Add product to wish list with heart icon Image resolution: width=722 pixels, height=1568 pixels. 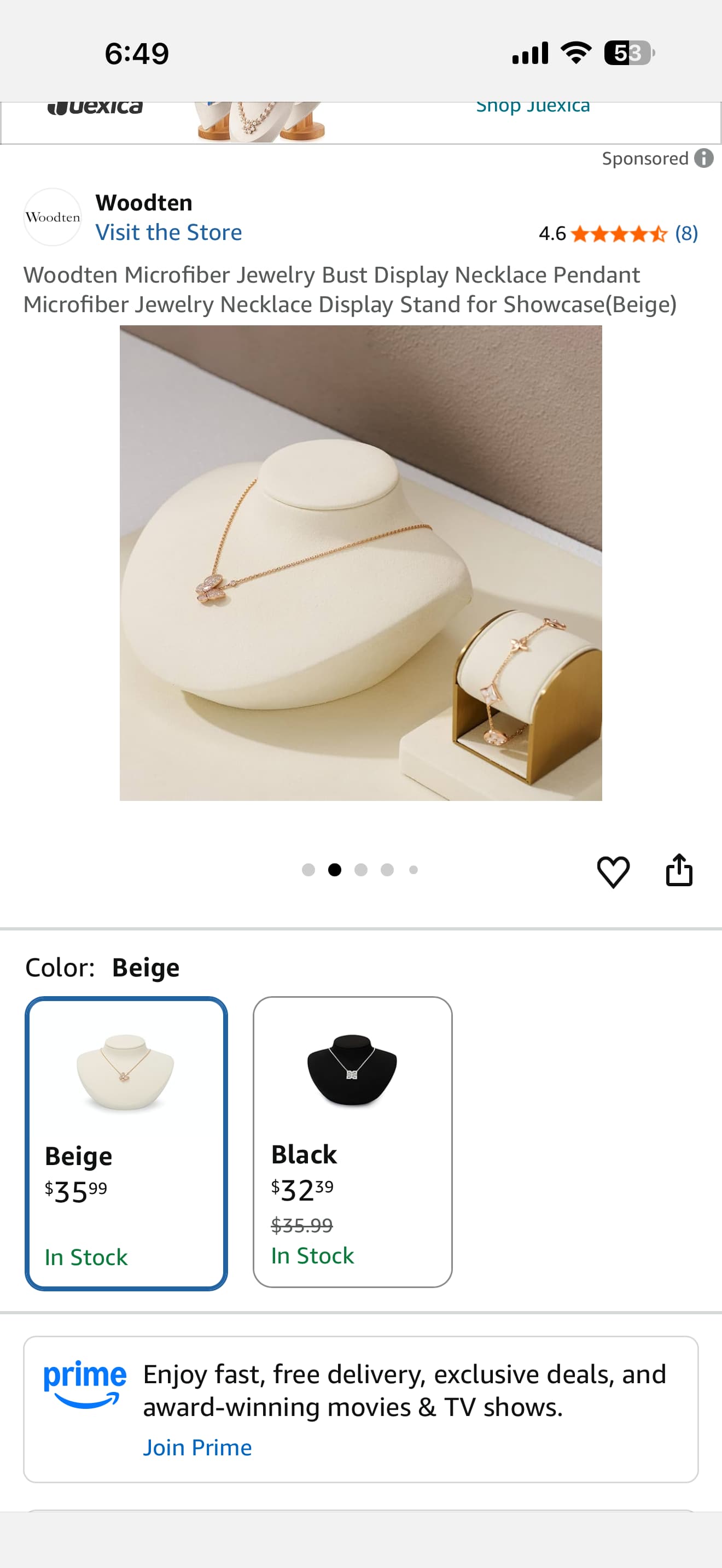coord(613,871)
